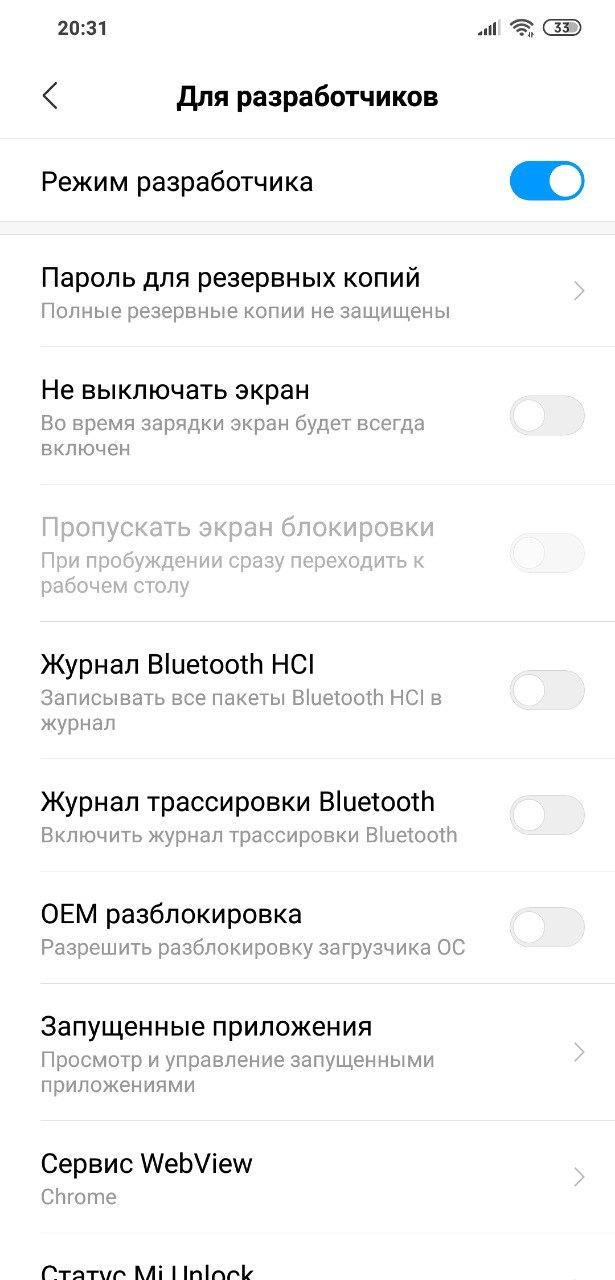Open Сервис WebView settings
Viewport: 615px width, 1280px height.
[x=307, y=1177]
